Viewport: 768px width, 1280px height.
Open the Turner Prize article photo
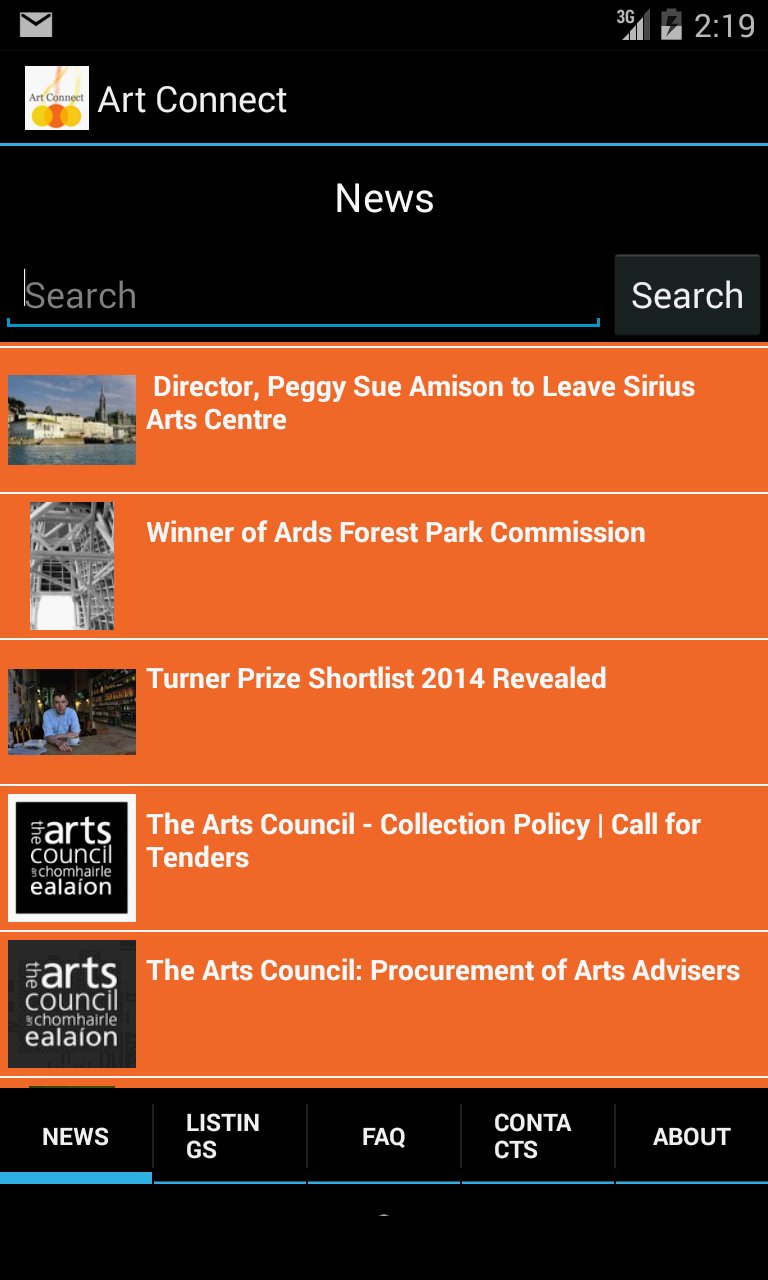click(x=71, y=711)
